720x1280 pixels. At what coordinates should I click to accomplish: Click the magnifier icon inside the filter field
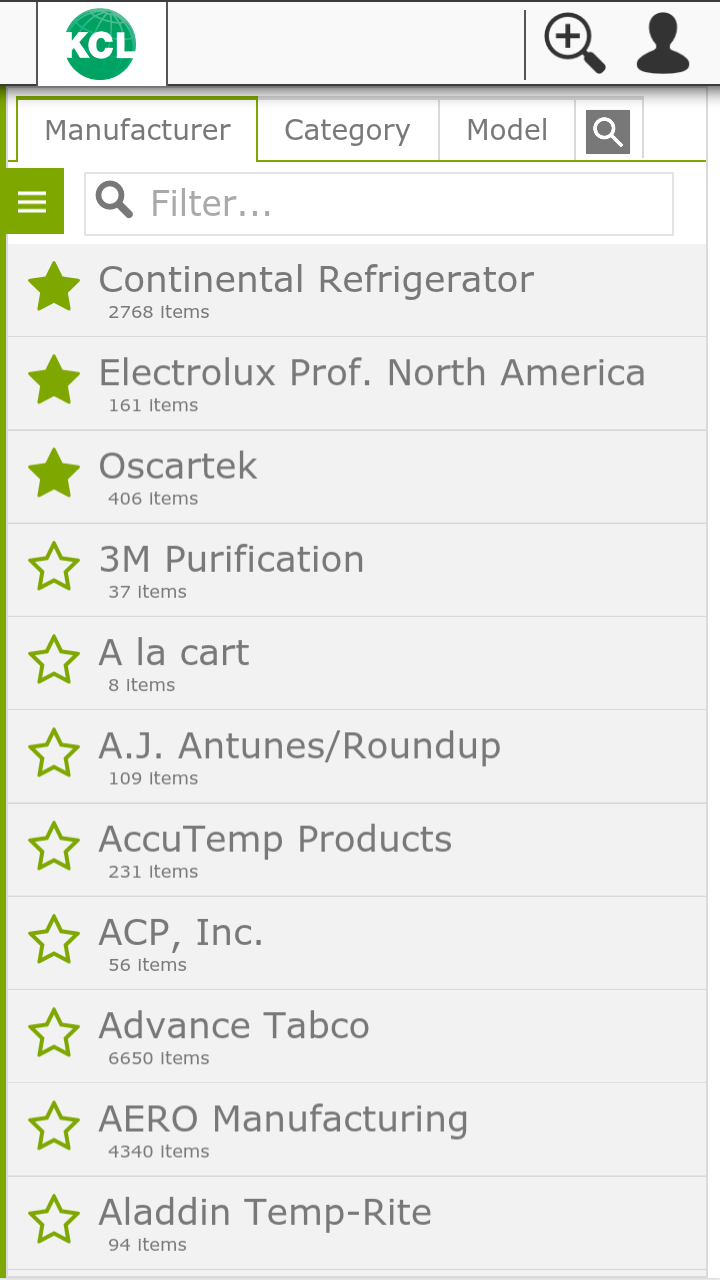[113, 202]
